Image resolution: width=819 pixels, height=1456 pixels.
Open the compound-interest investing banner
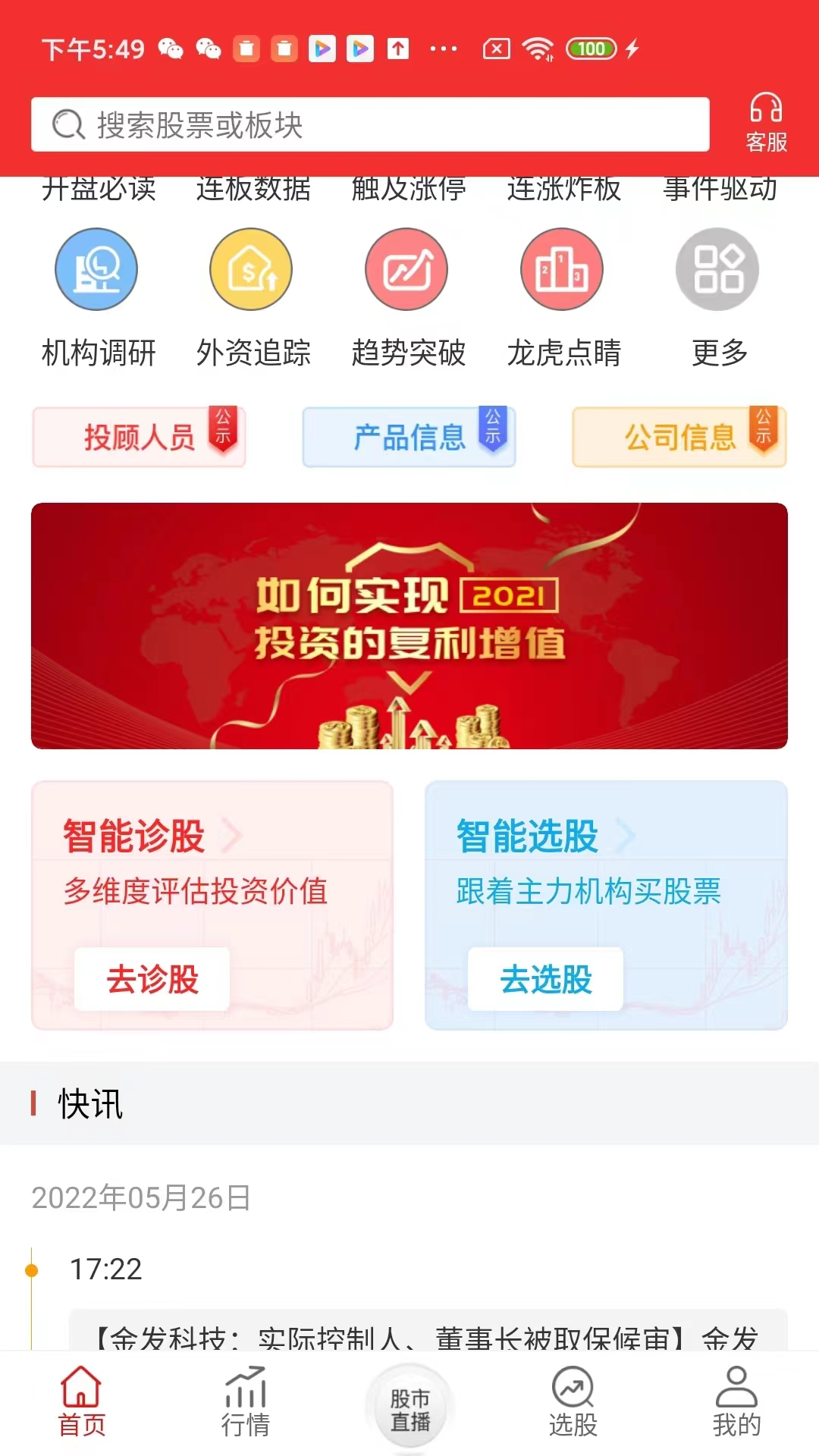[409, 626]
